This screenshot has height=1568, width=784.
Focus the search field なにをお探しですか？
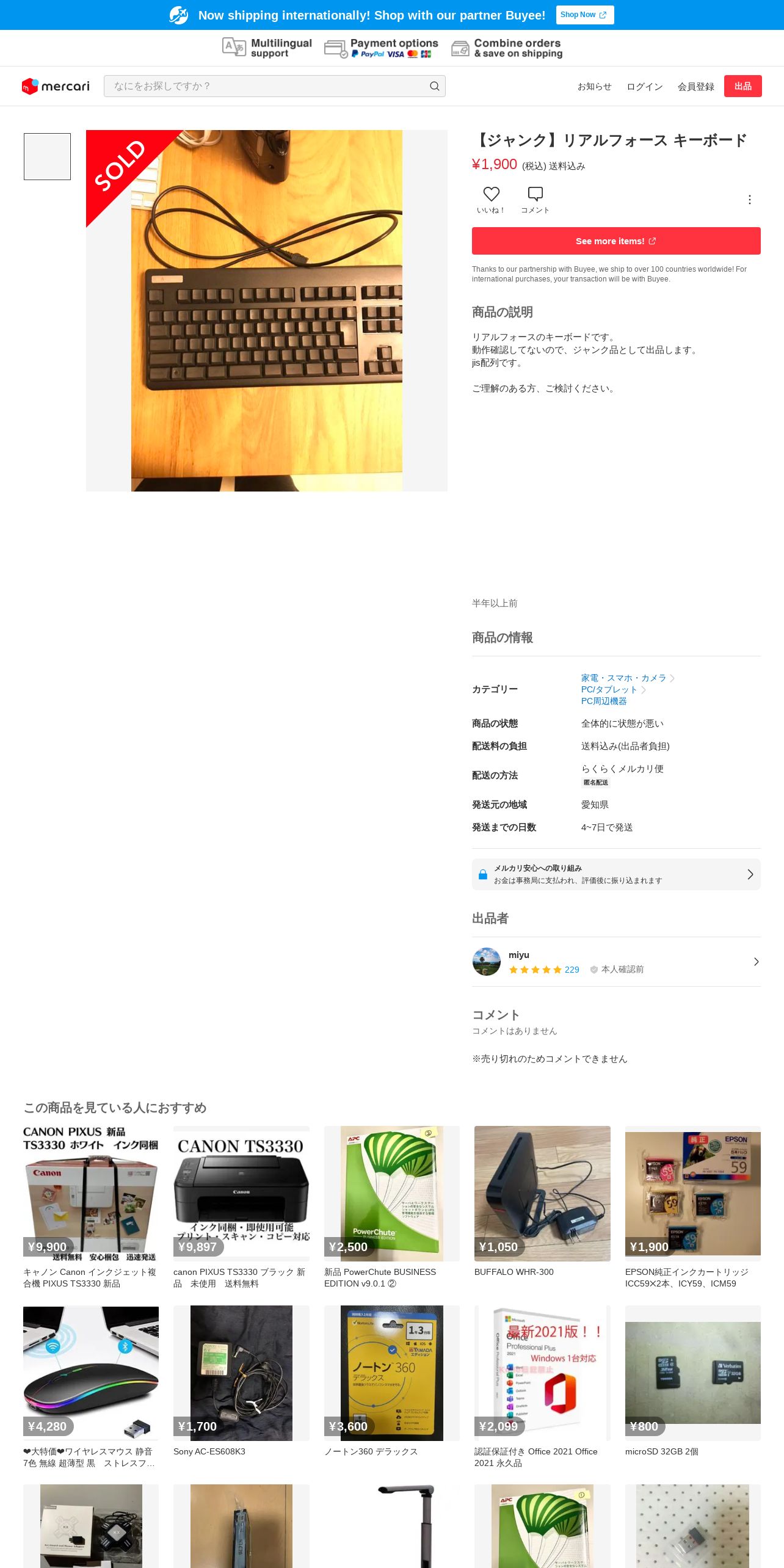pos(269,86)
